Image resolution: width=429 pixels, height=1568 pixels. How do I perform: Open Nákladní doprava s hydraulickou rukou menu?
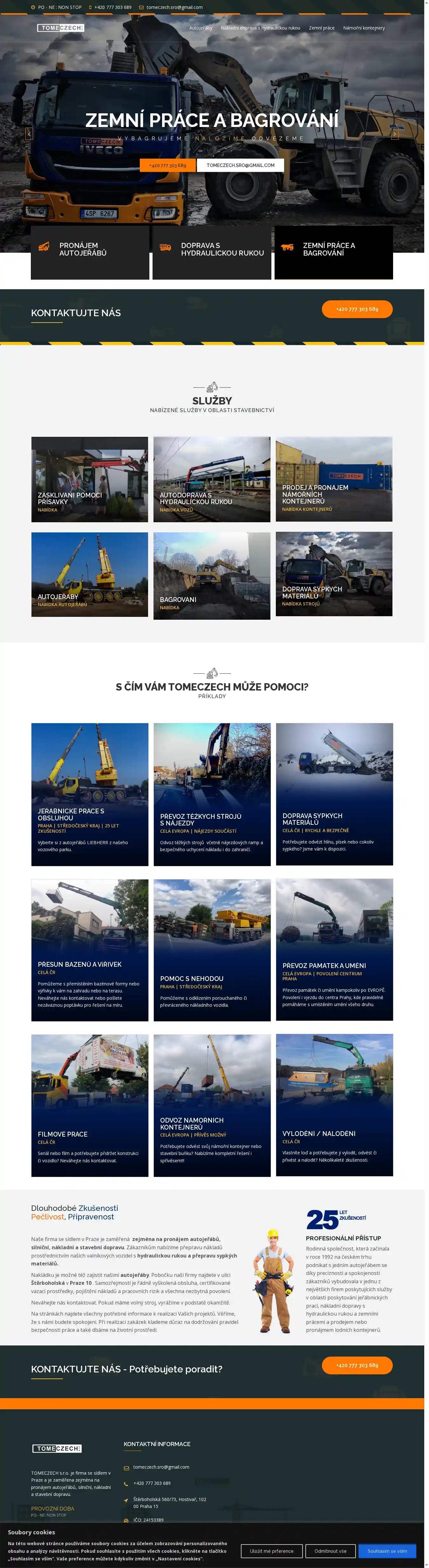[260, 28]
